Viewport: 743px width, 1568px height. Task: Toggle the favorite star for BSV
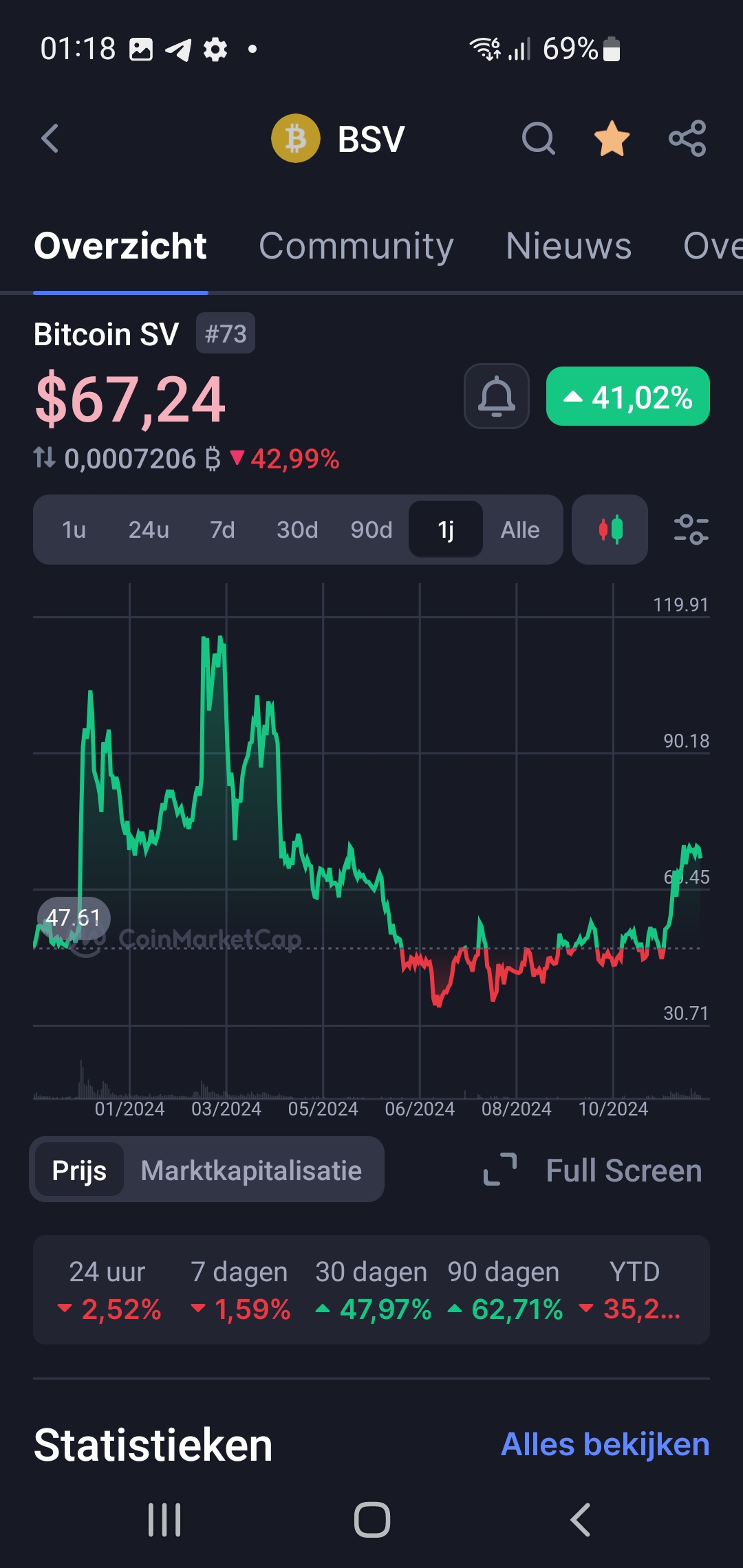[x=612, y=138]
